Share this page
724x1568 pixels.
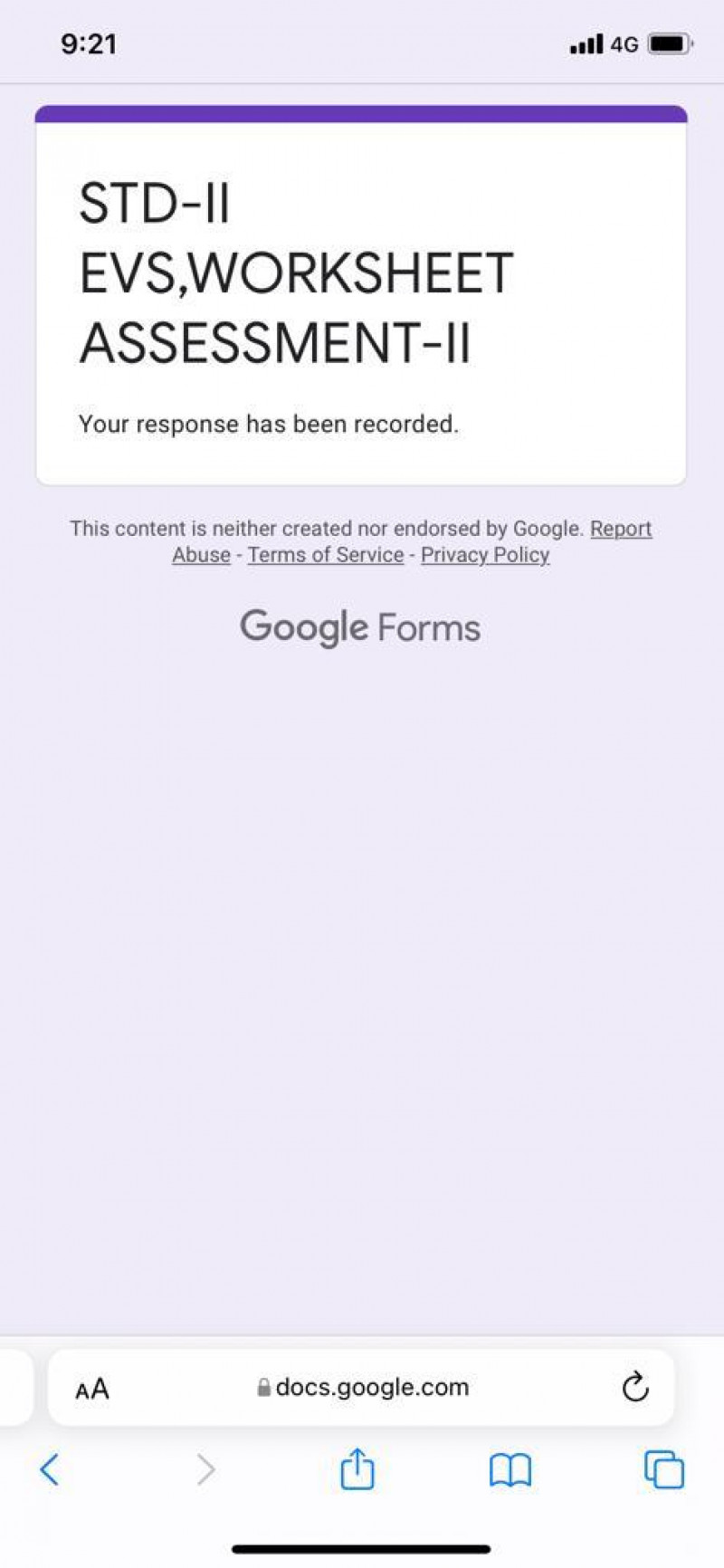(x=357, y=1469)
